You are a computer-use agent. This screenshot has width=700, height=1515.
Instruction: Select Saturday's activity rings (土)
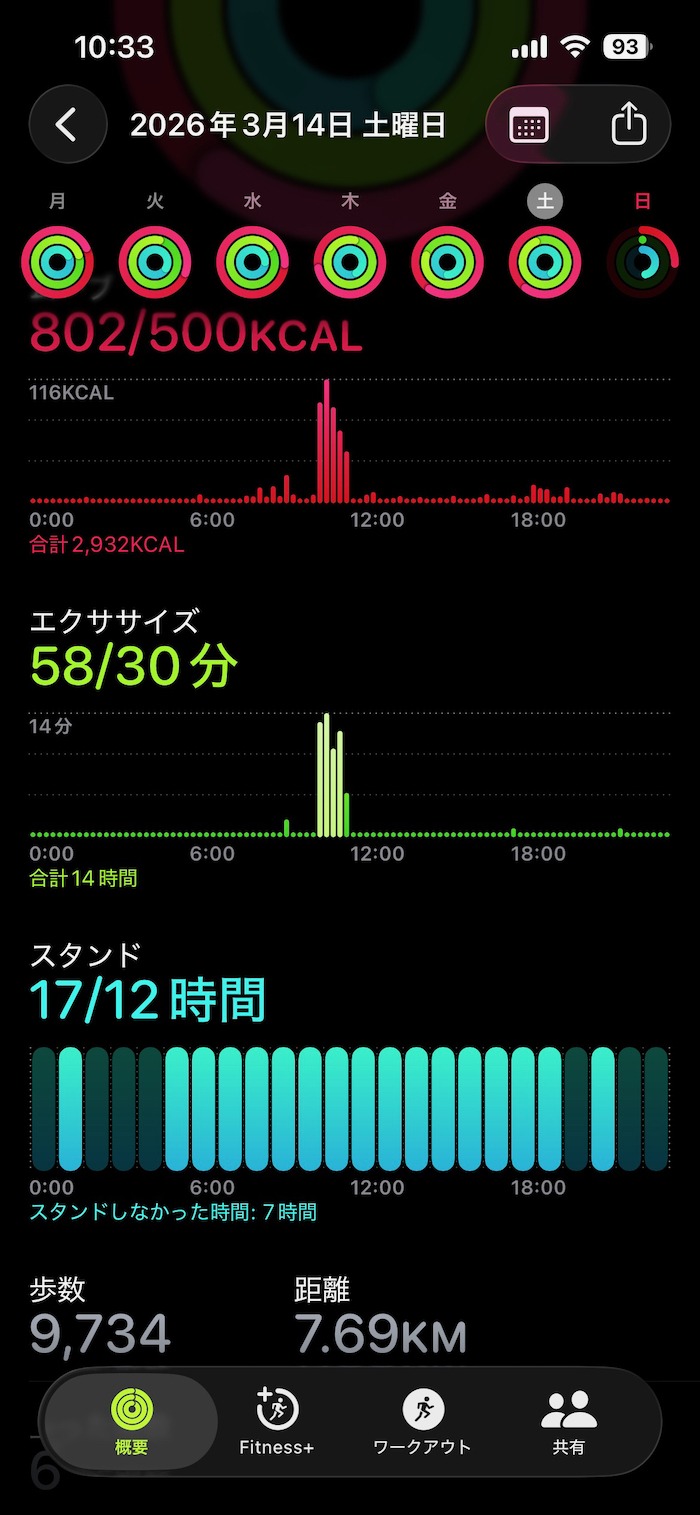[x=545, y=262]
